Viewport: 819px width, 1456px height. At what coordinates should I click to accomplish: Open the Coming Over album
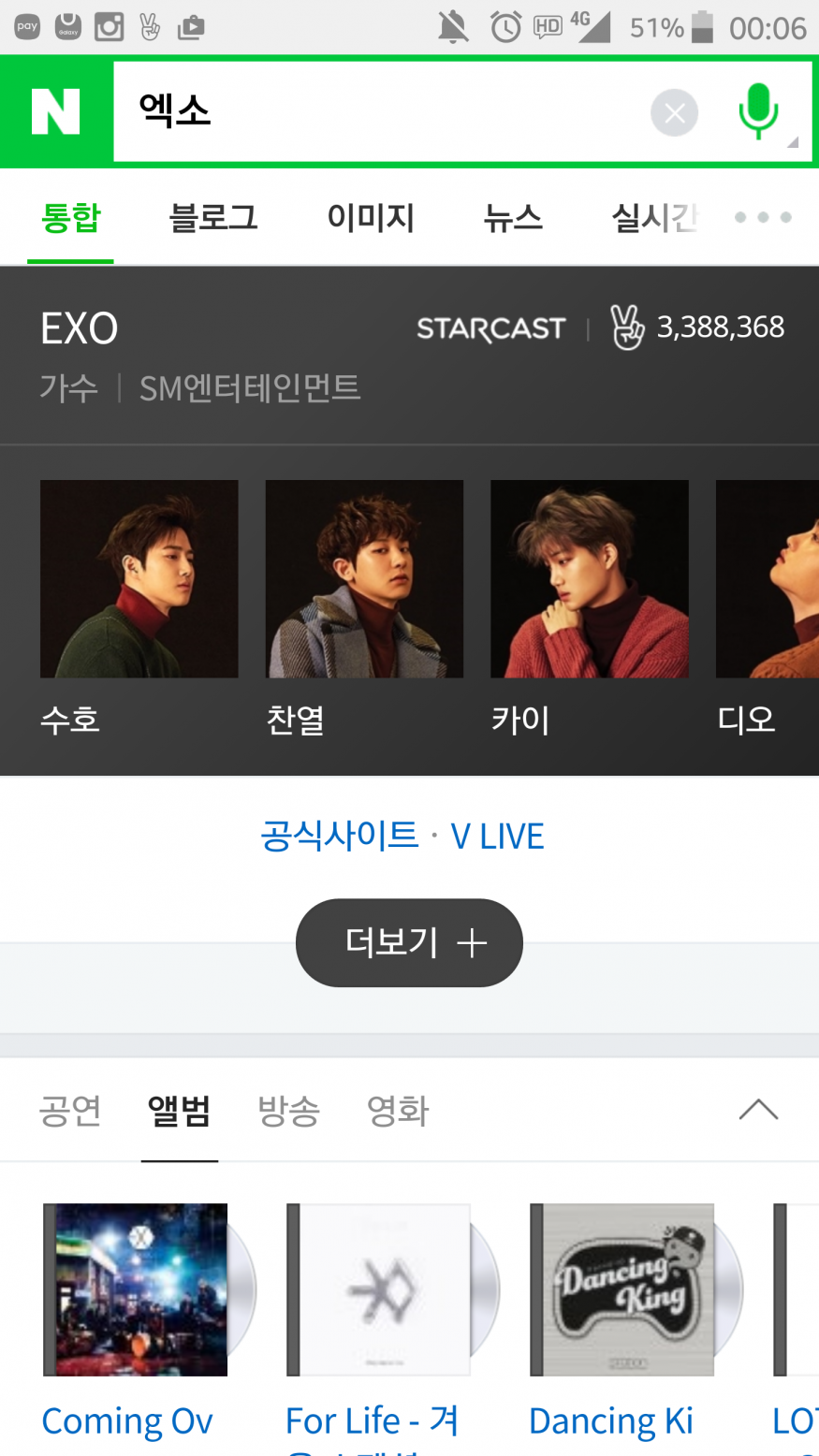click(136, 1290)
